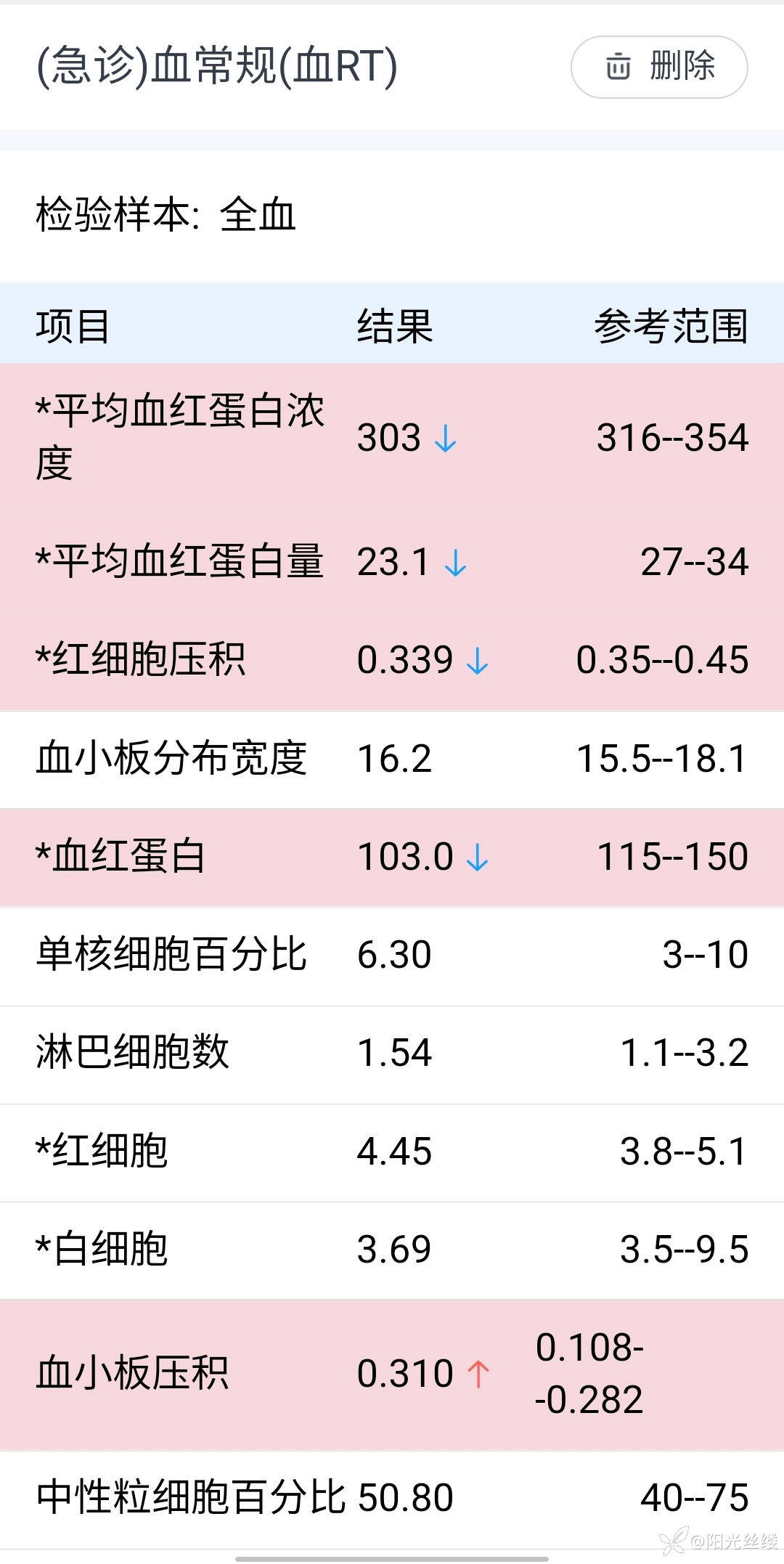Tap the 删除 button to delete report
The width and height of the screenshot is (784, 1564).
(659, 67)
